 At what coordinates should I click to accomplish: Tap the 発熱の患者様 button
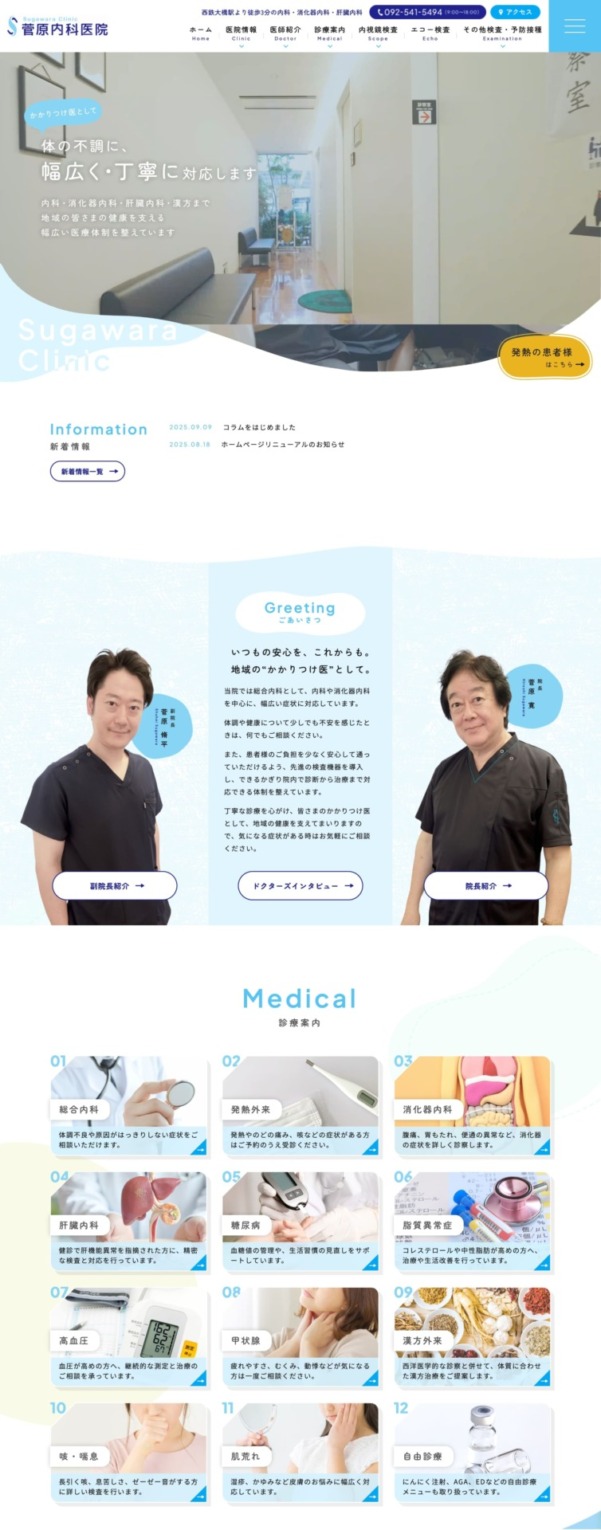click(x=545, y=357)
